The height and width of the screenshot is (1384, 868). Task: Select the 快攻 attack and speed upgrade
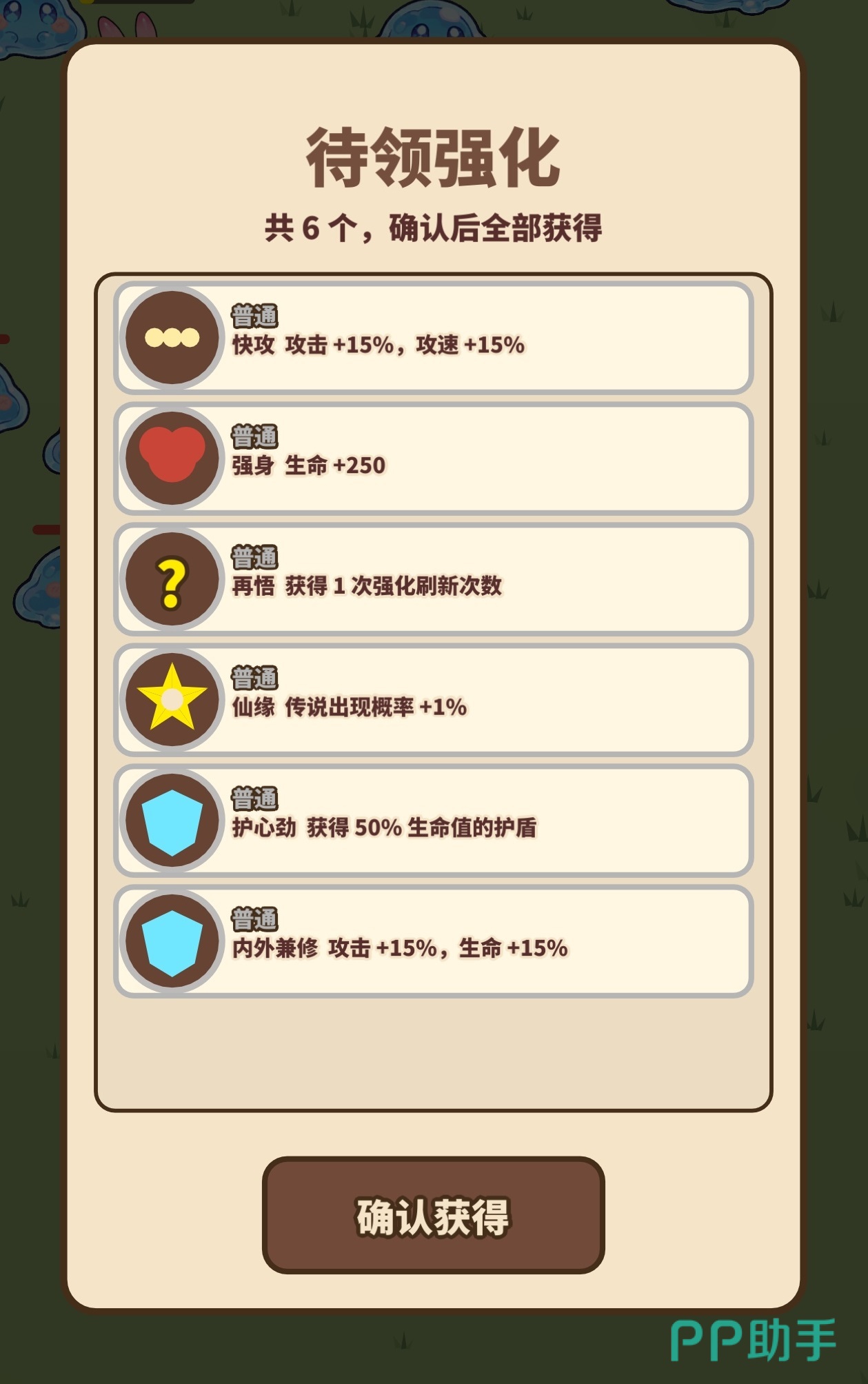pyautogui.click(x=434, y=338)
